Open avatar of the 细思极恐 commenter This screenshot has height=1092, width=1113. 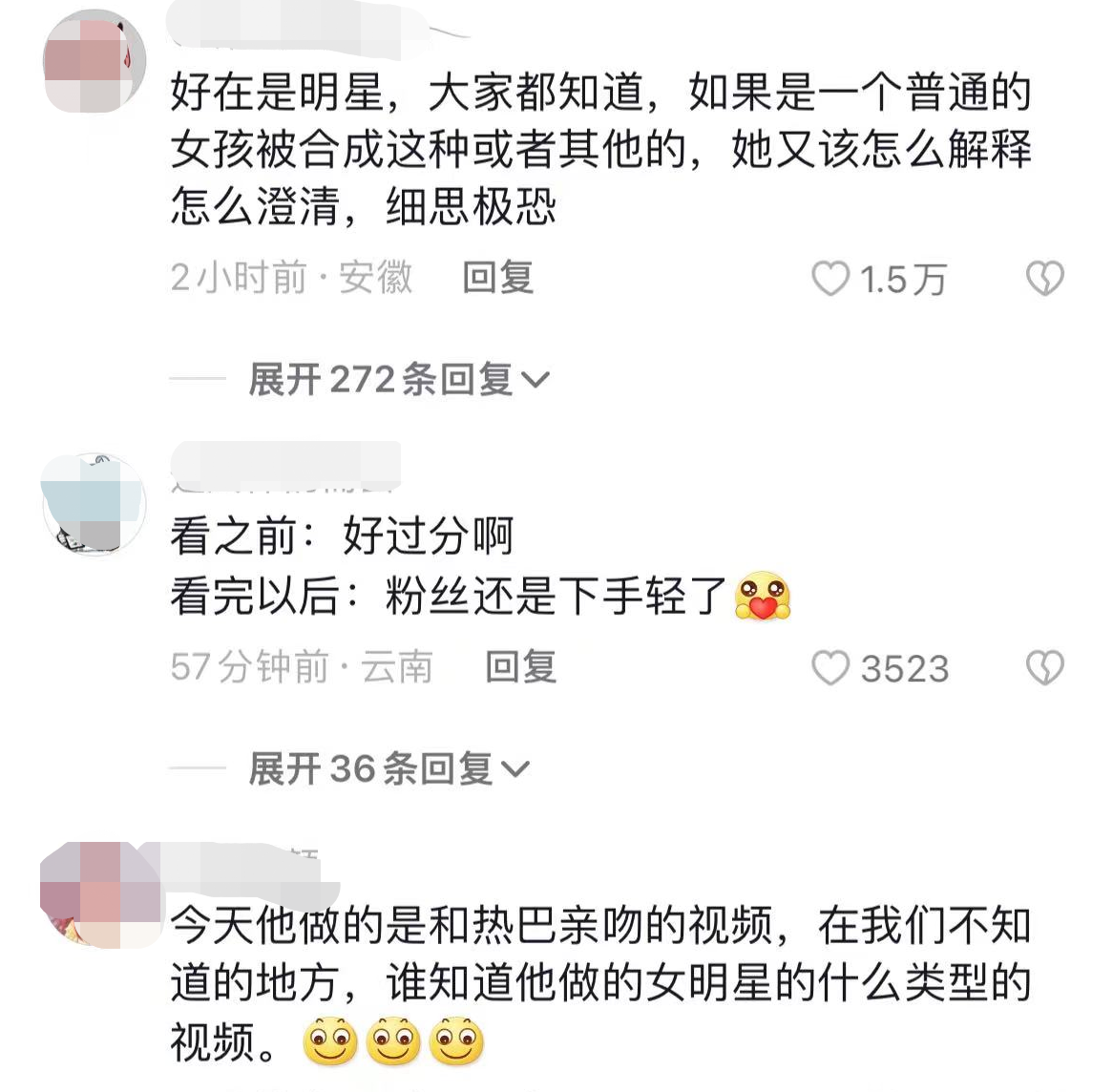94,62
